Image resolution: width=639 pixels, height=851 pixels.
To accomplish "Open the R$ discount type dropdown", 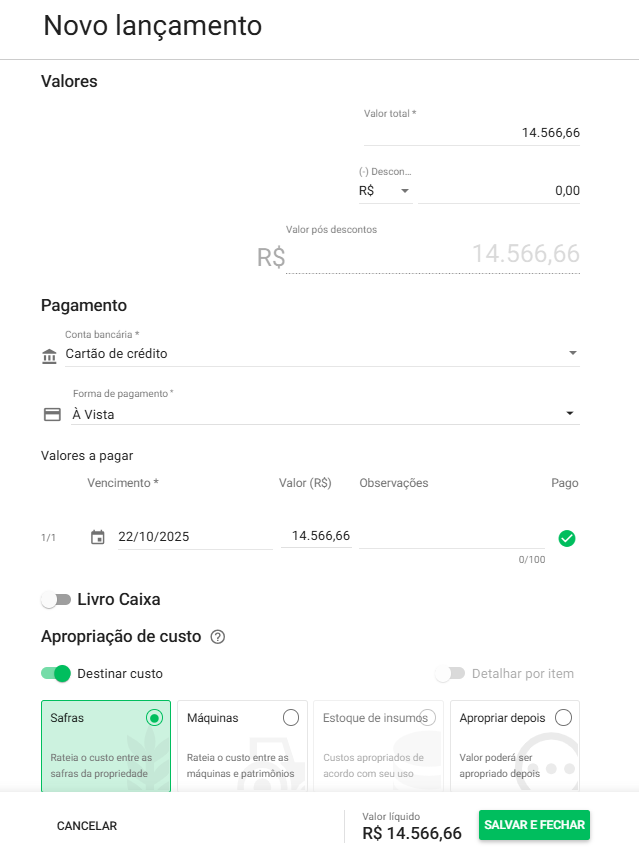I will point(385,191).
